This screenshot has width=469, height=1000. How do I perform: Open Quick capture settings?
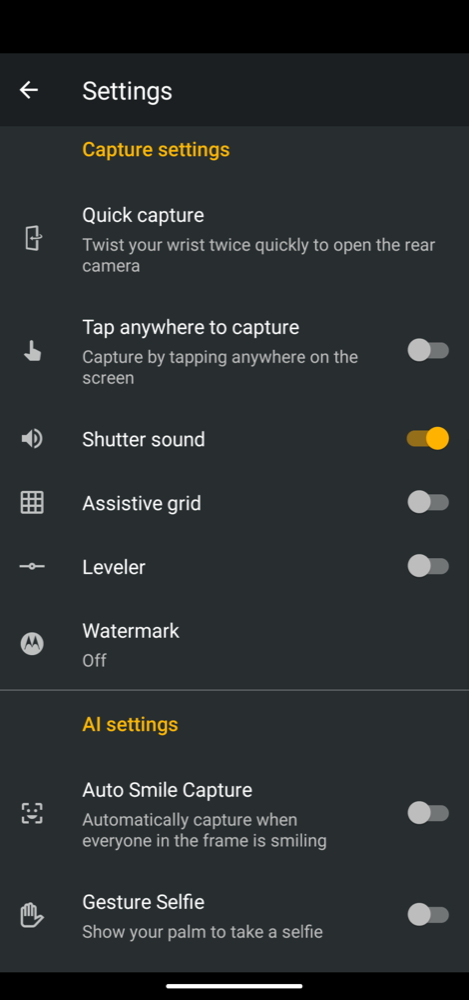tap(234, 239)
